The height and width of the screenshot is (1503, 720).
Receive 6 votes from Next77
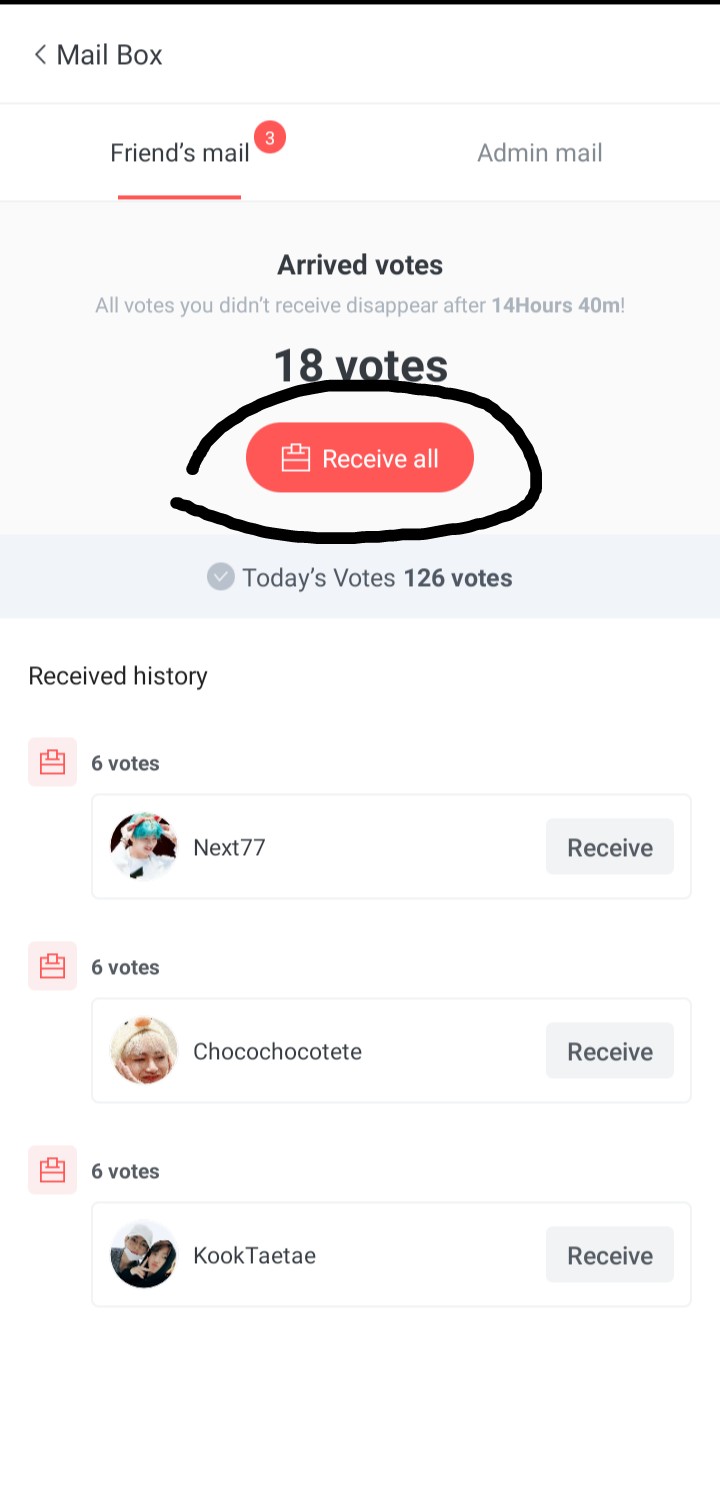pyautogui.click(x=609, y=847)
